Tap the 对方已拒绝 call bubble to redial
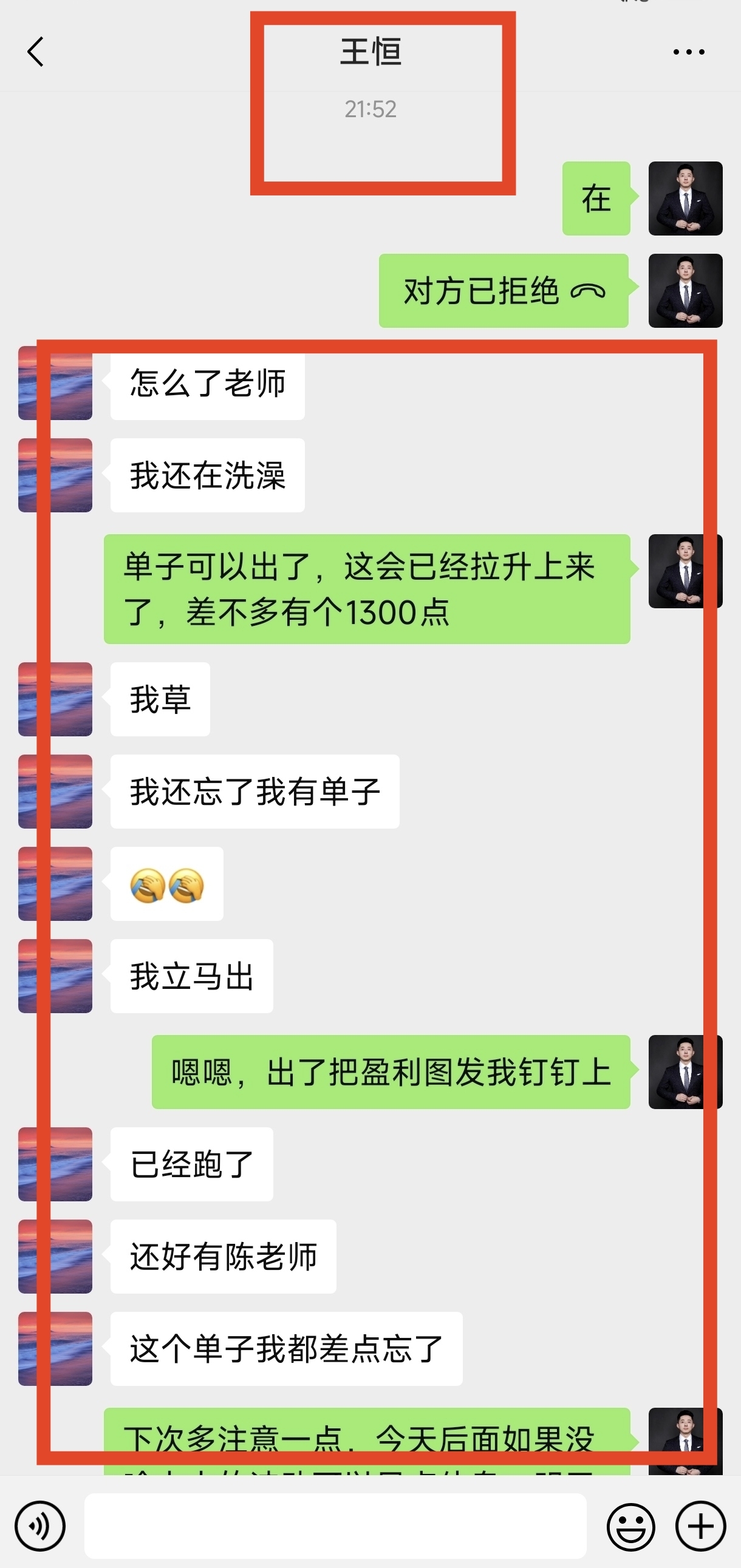Viewport: 741px width, 1568px height. coord(504,291)
